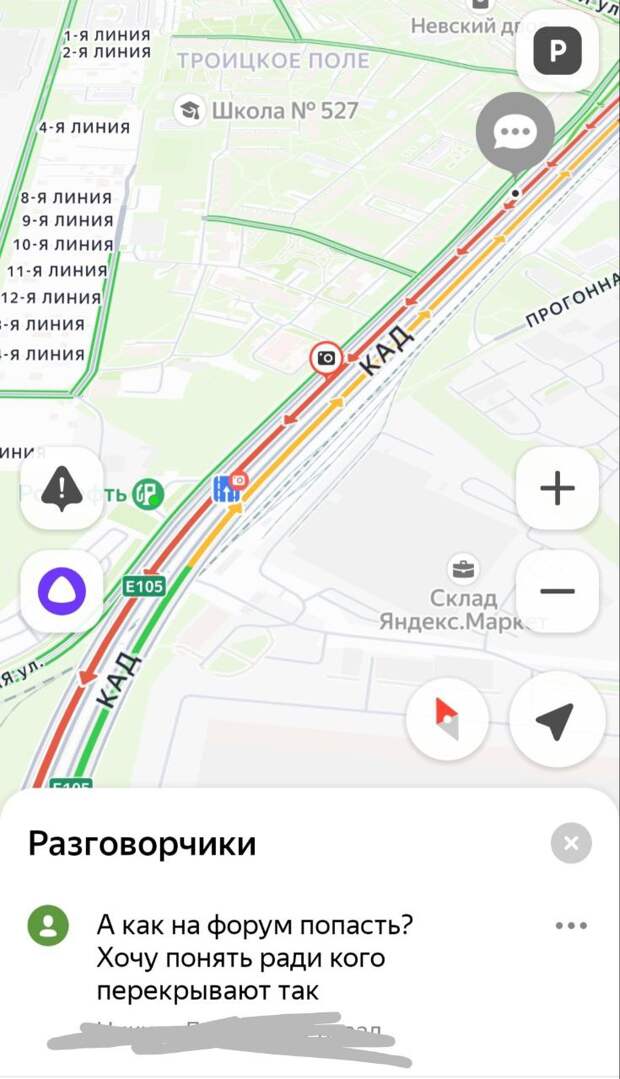The image size is (620, 1079).
Task: Open Школа № 527 place marker
Action: pos(188,110)
